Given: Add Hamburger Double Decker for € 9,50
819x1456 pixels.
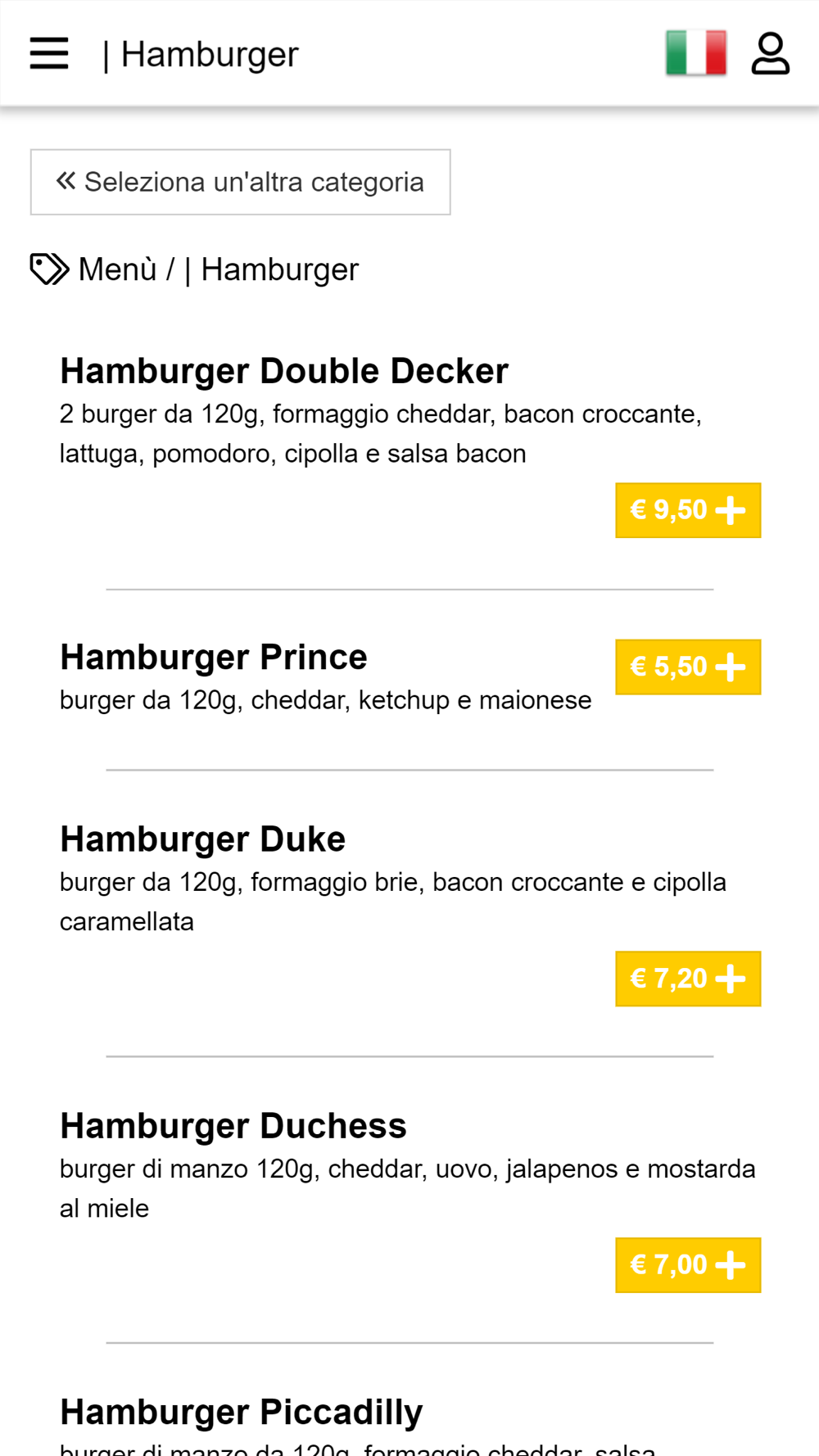Looking at the screenshot, I should coord(688,510).
